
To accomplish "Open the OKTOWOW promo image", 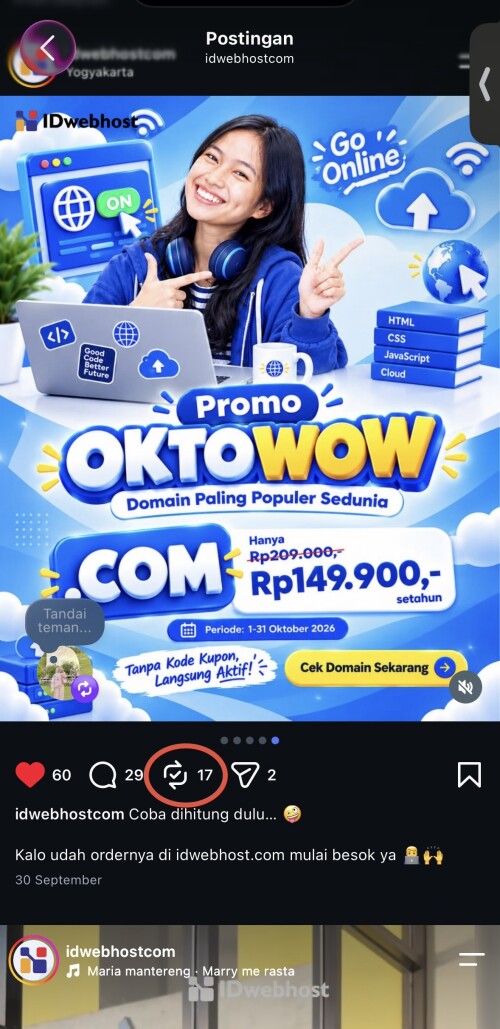I will coord(250,409).
